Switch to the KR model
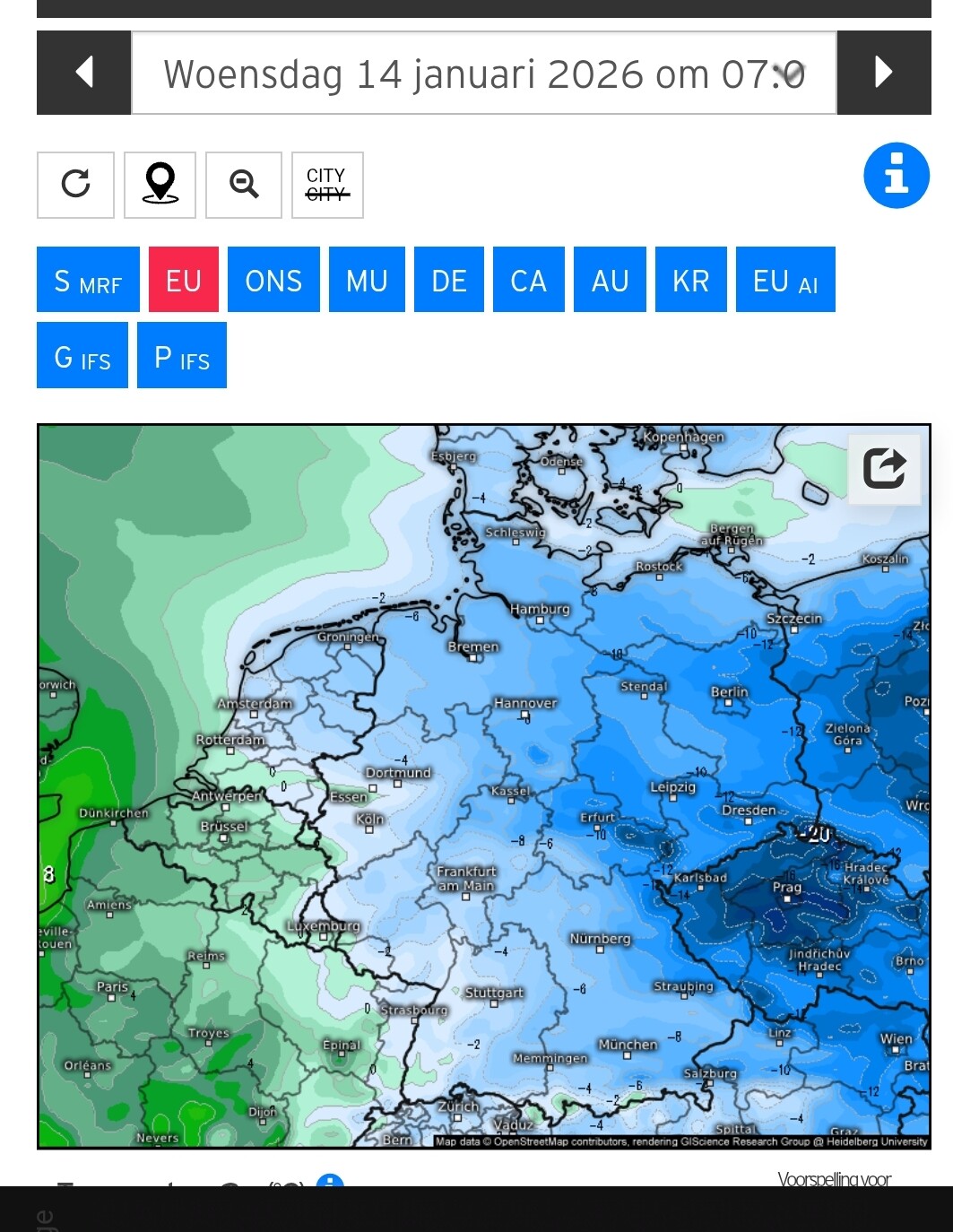The height and width of the screenshot is (1232, 953). pos(691,280)
